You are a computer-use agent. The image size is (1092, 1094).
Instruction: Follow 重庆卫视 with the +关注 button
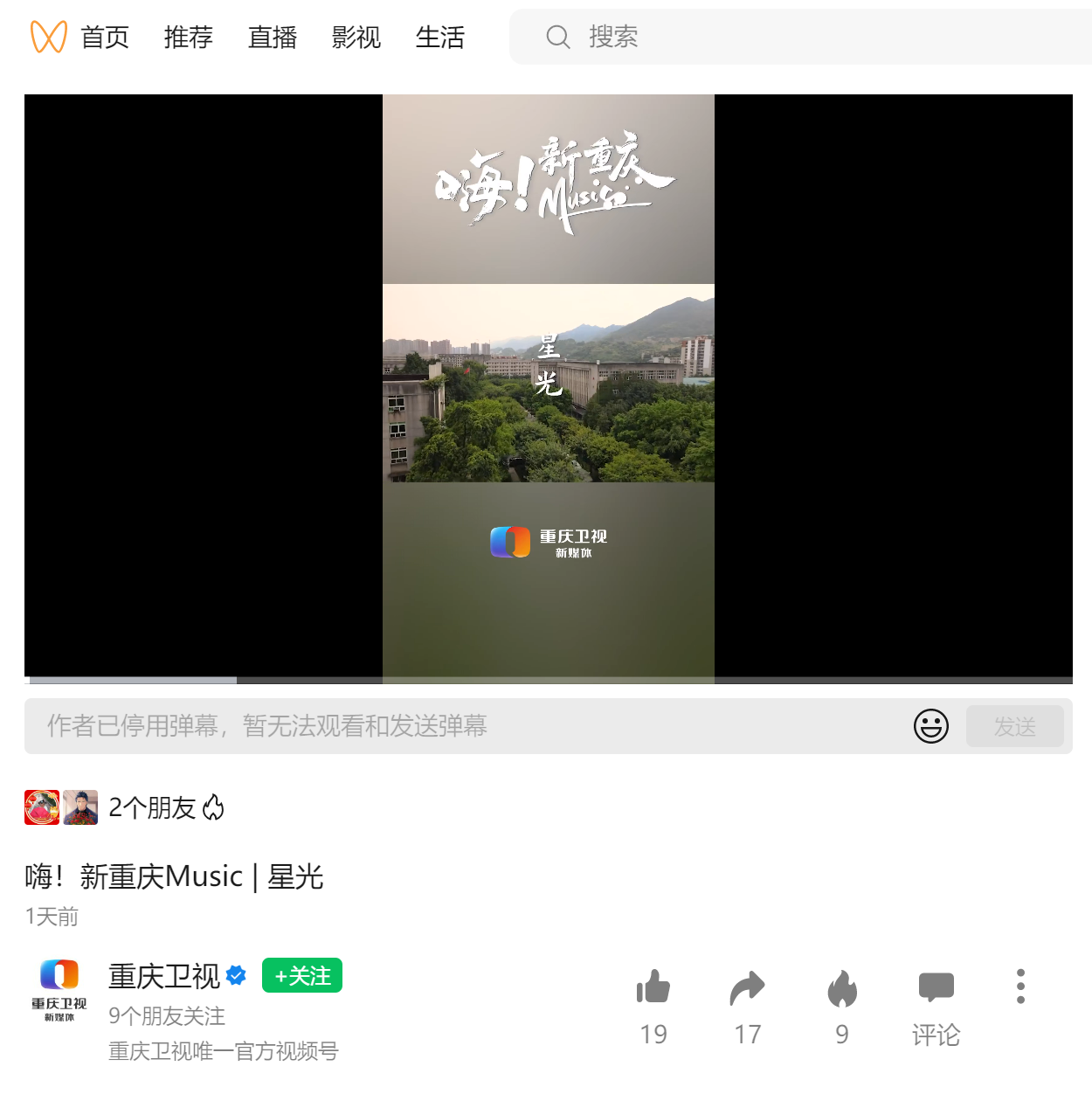(x=302, y=975)
